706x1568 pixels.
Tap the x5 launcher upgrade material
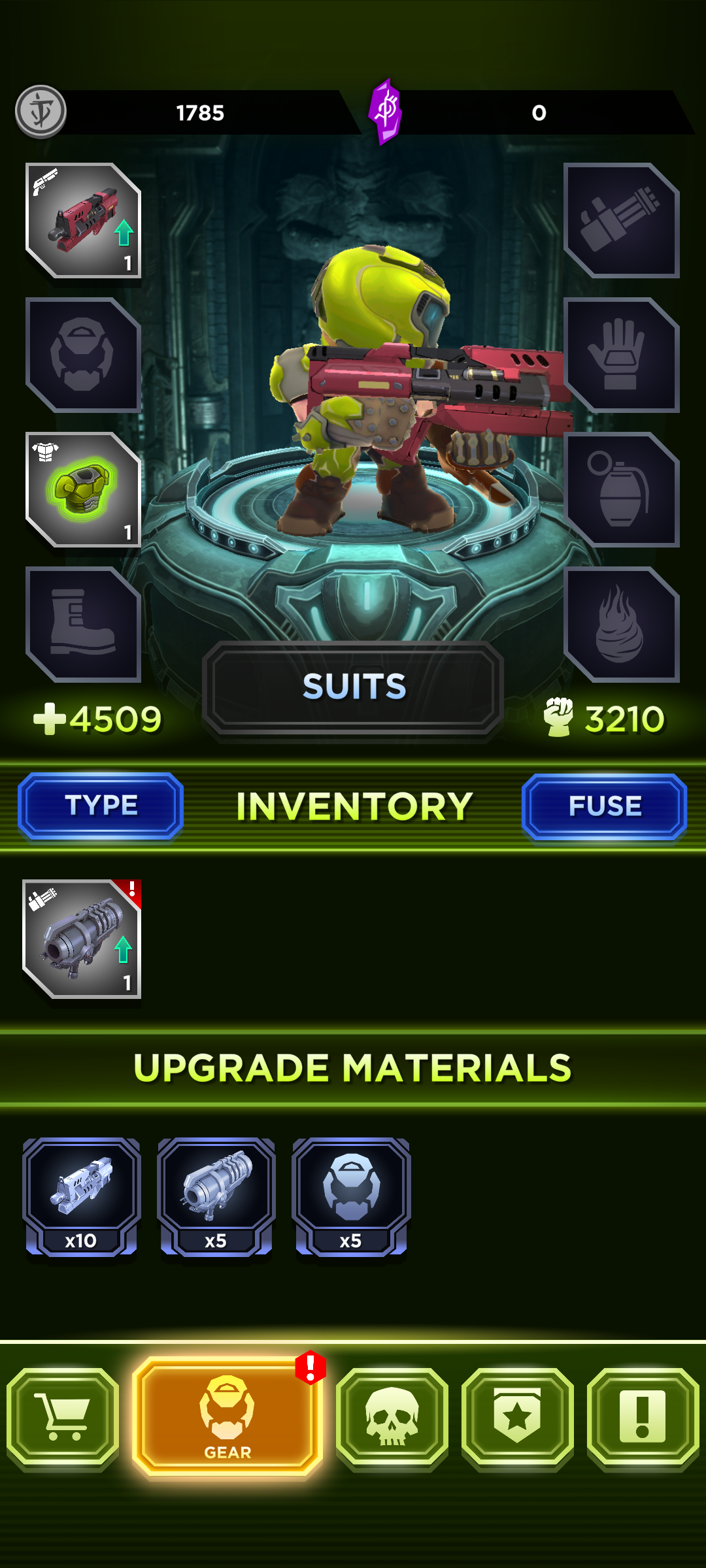pyautogui.click(x=216, y=1196)
